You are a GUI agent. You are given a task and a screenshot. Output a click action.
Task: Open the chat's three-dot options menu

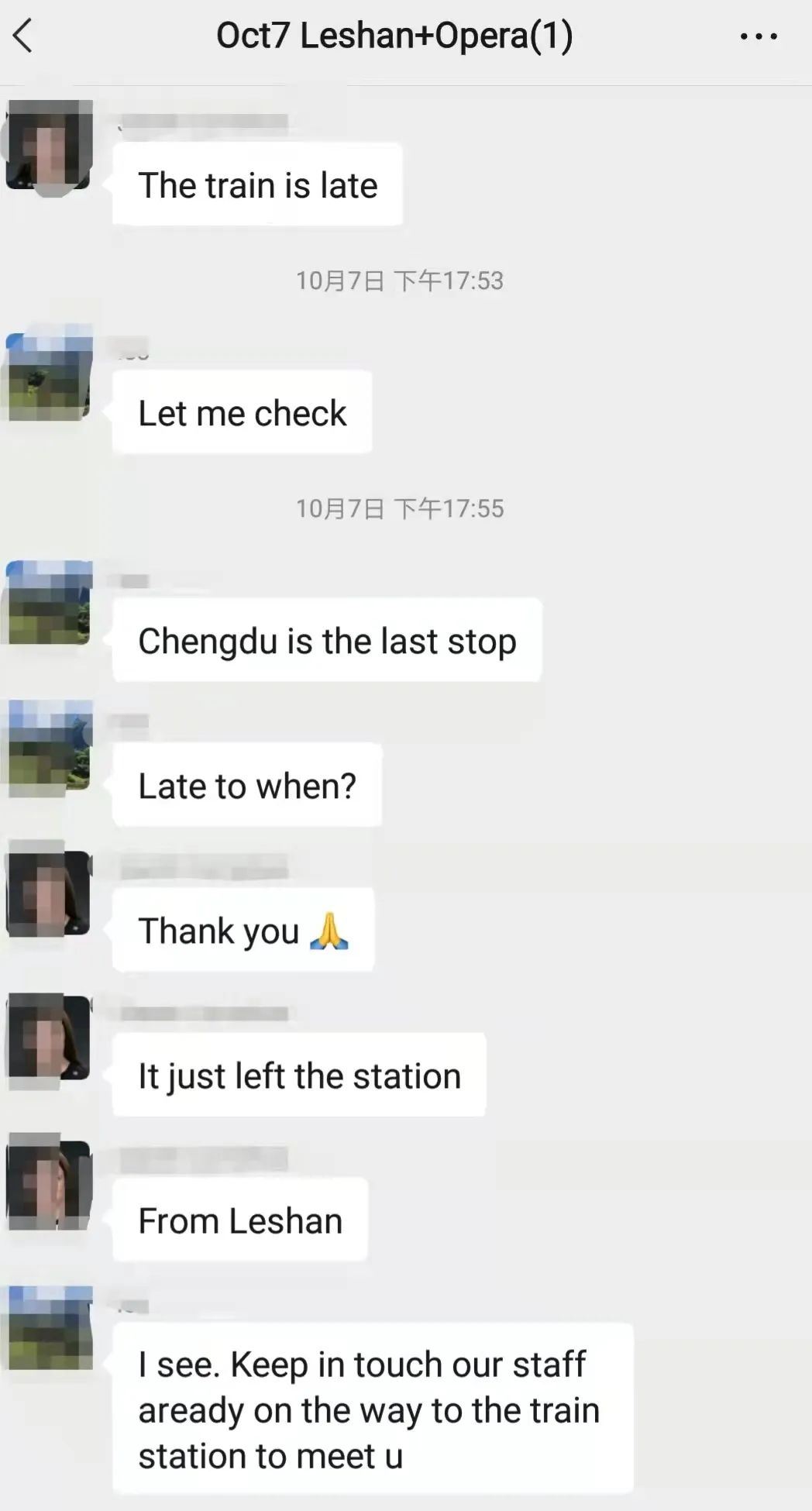point(758,36)
